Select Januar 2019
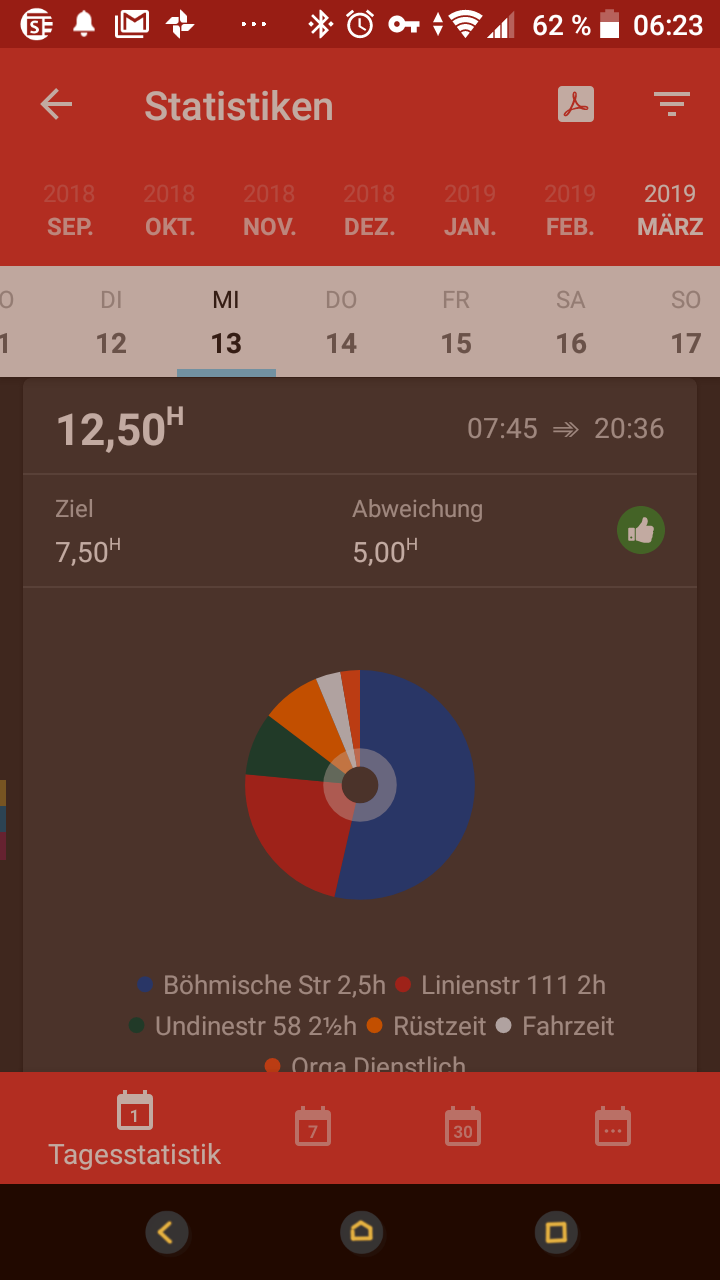Image resolution: width=720 pixels, height=1280 pixels. (x=470, y=210)
